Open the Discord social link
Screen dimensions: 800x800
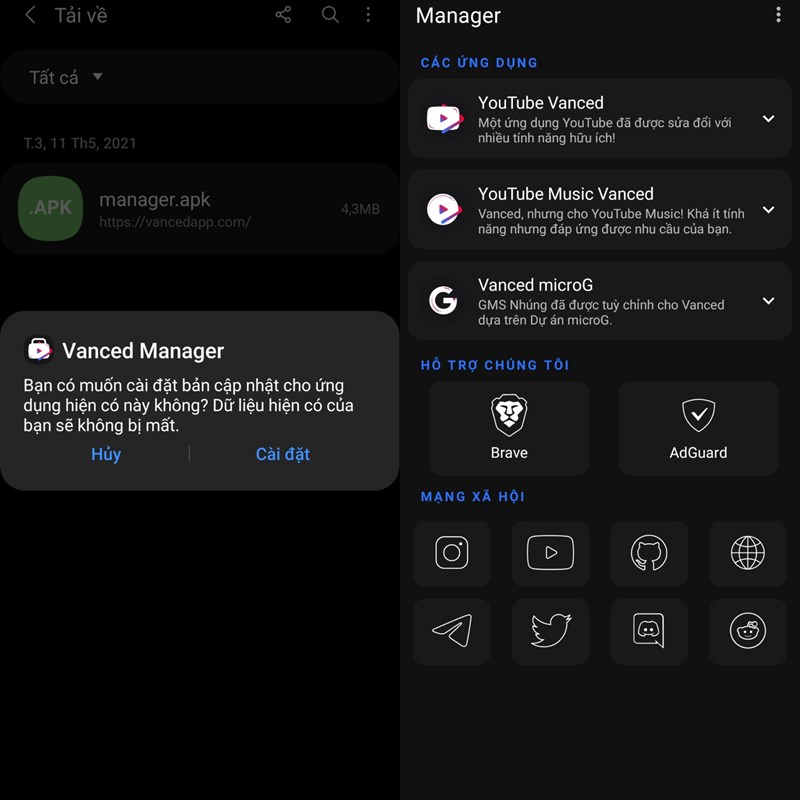pos(648,632)
